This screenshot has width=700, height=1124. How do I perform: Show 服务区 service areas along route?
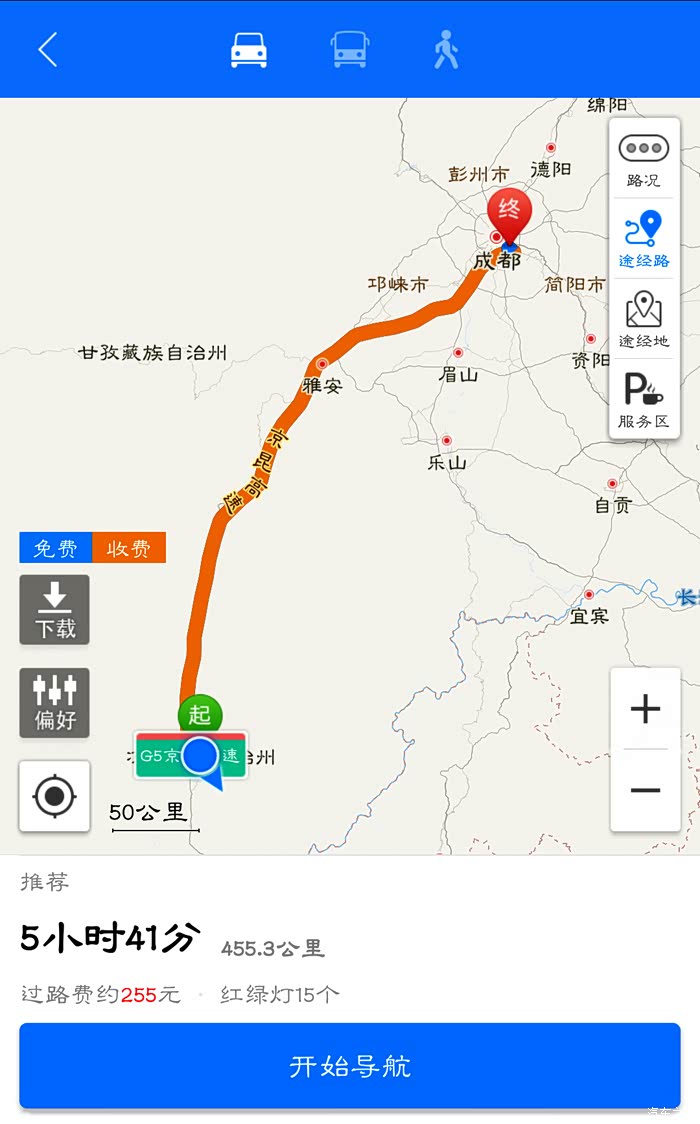click(x=643, y=400)
